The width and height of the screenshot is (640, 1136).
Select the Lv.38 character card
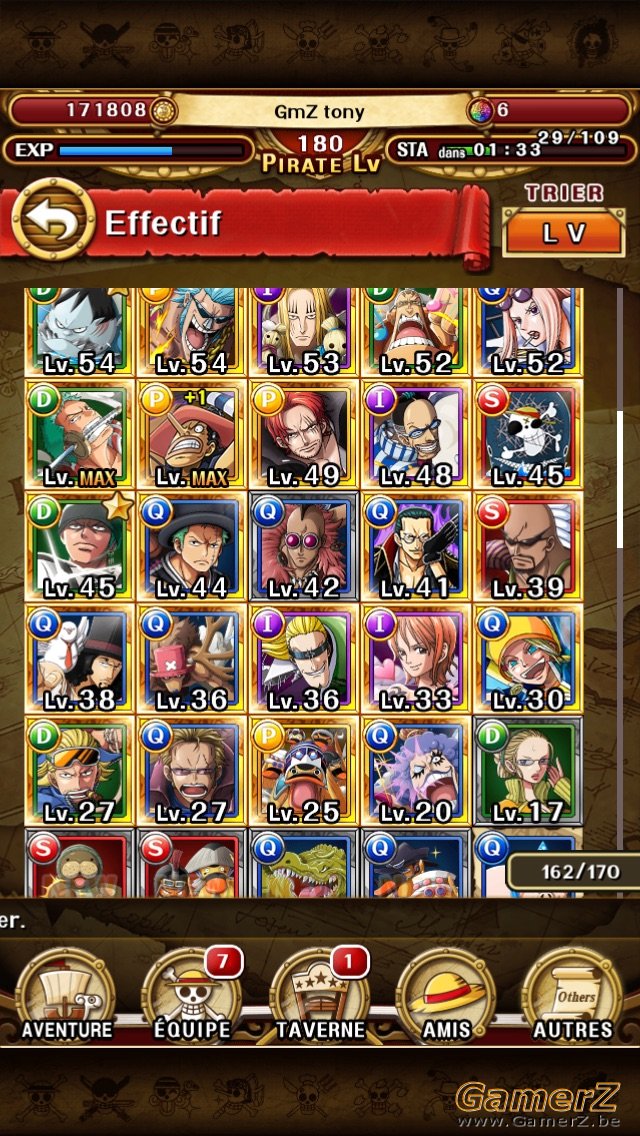point(80,659)
